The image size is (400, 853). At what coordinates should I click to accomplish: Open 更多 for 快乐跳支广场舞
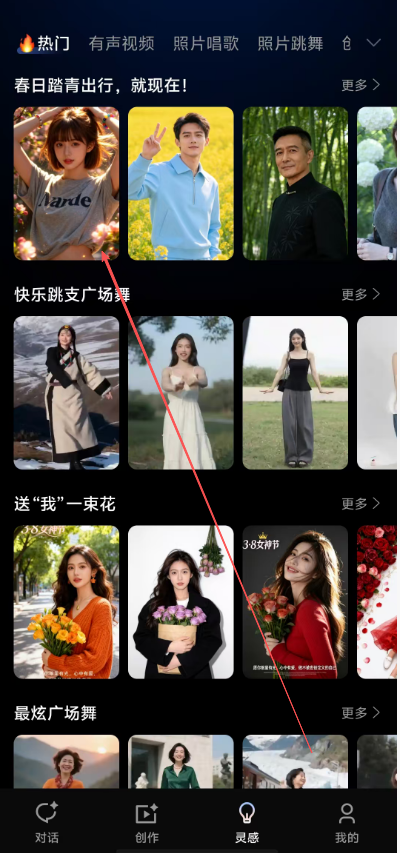[x=361, y=294]
